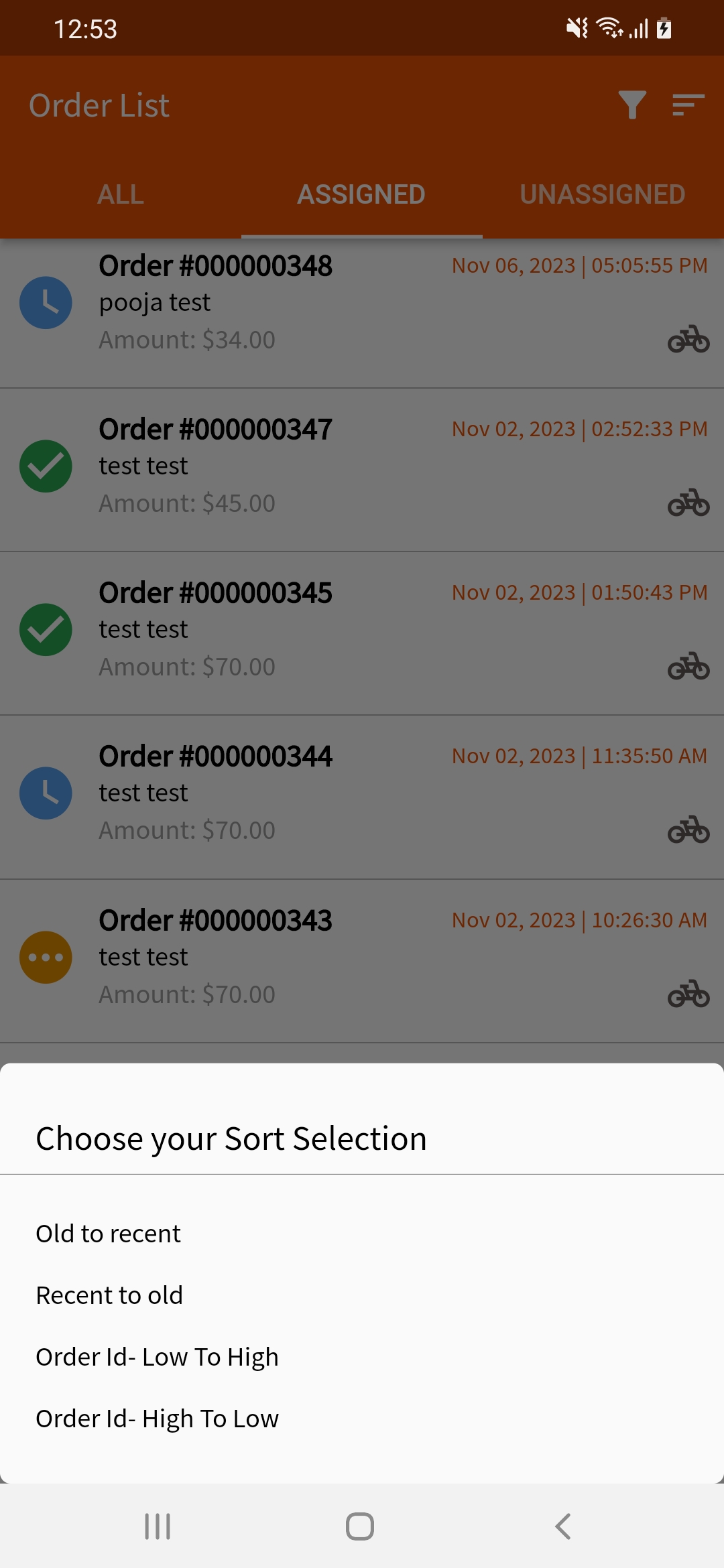Tap the system back button
The image size is (724, 1568).
point(563,1526)
